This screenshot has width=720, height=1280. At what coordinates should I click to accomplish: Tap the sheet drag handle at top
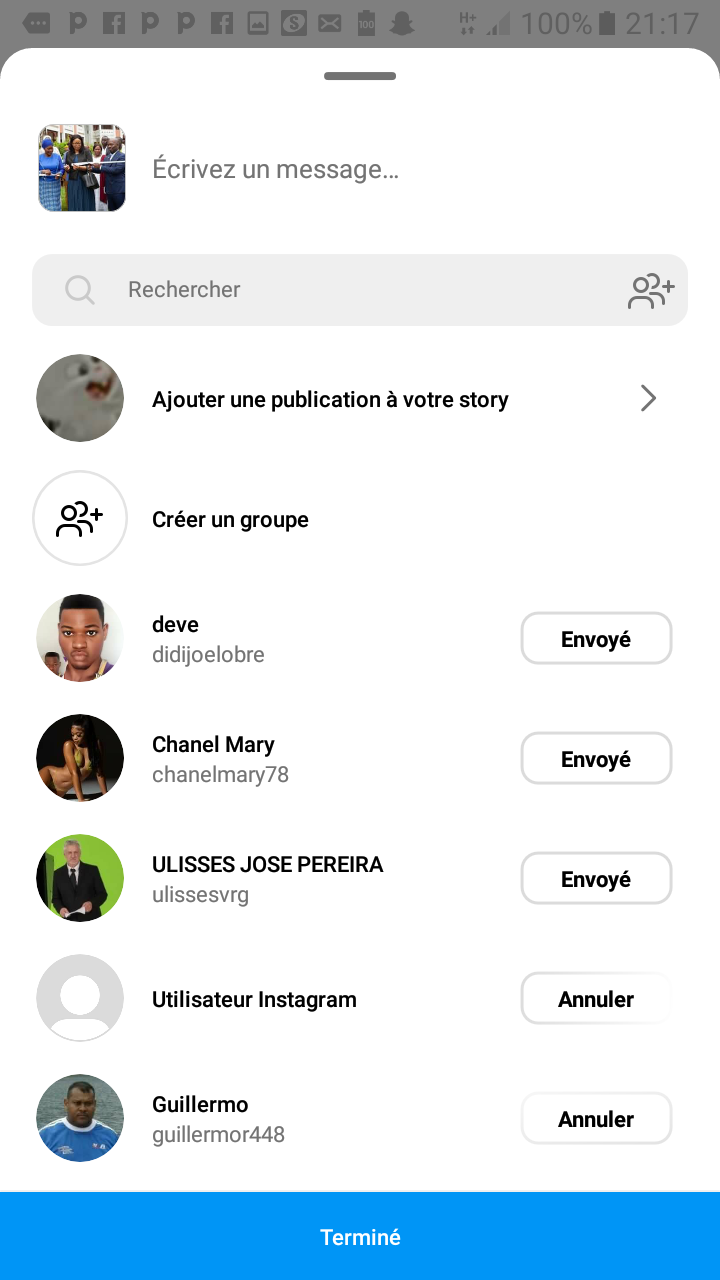[x=360, y=76]
